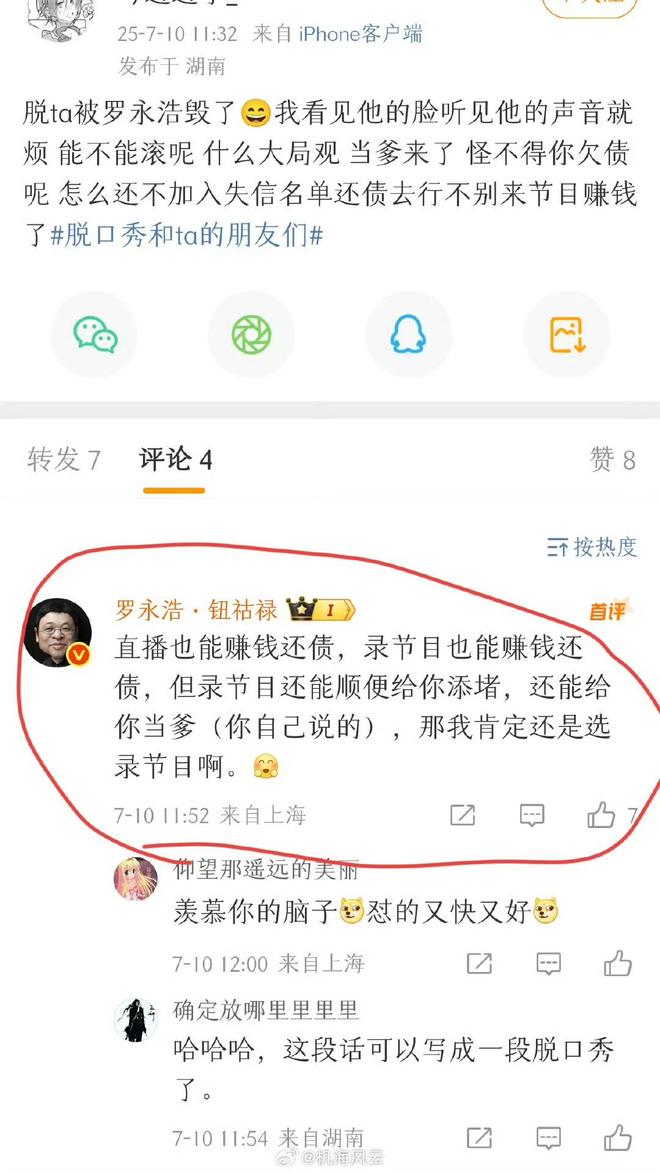660x1173 pixels.
Task: Like the comment by 仰望那遥远的美丽
Action: point(617,963)
